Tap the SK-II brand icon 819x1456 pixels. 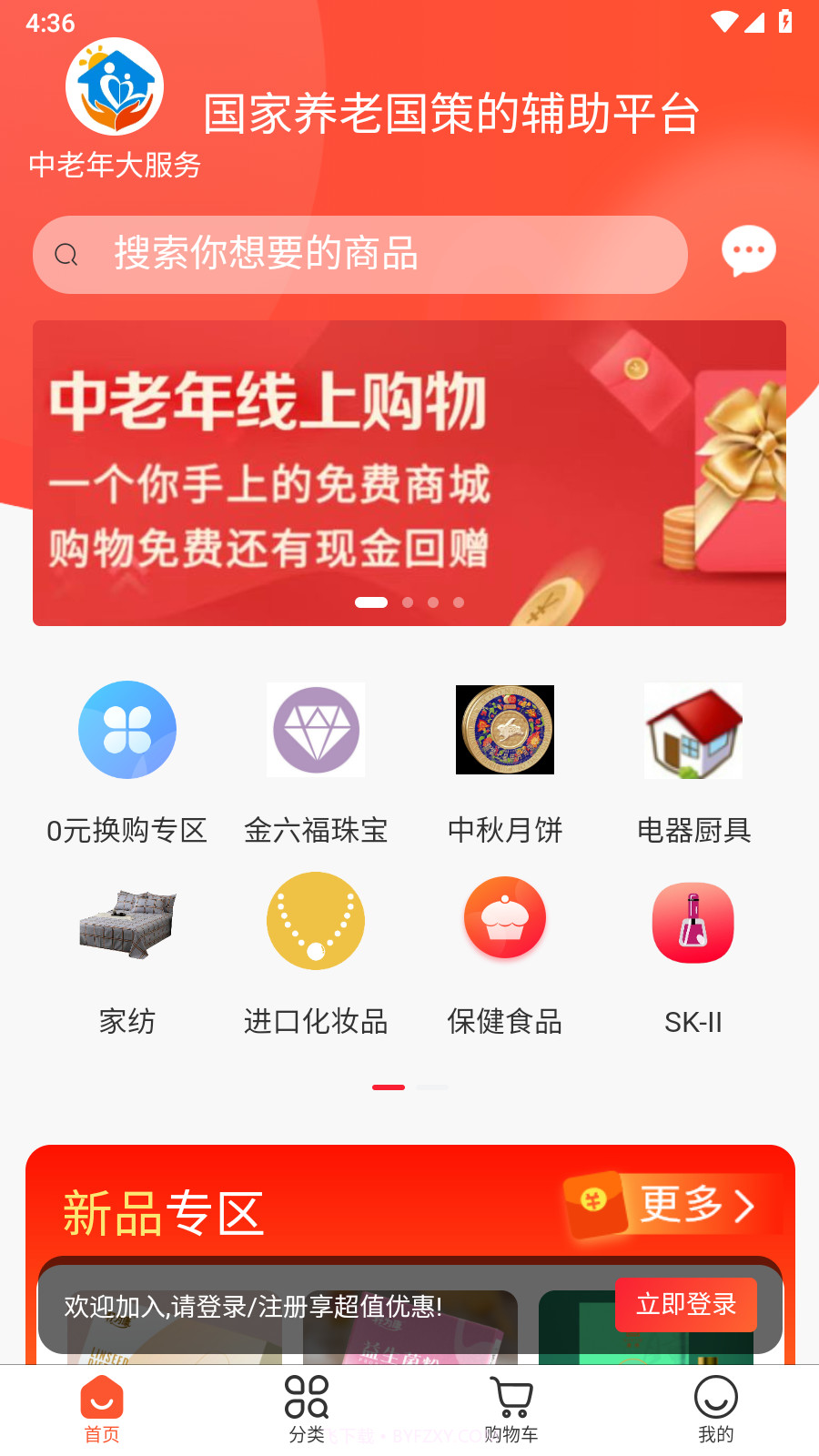[x=693, y=921]
